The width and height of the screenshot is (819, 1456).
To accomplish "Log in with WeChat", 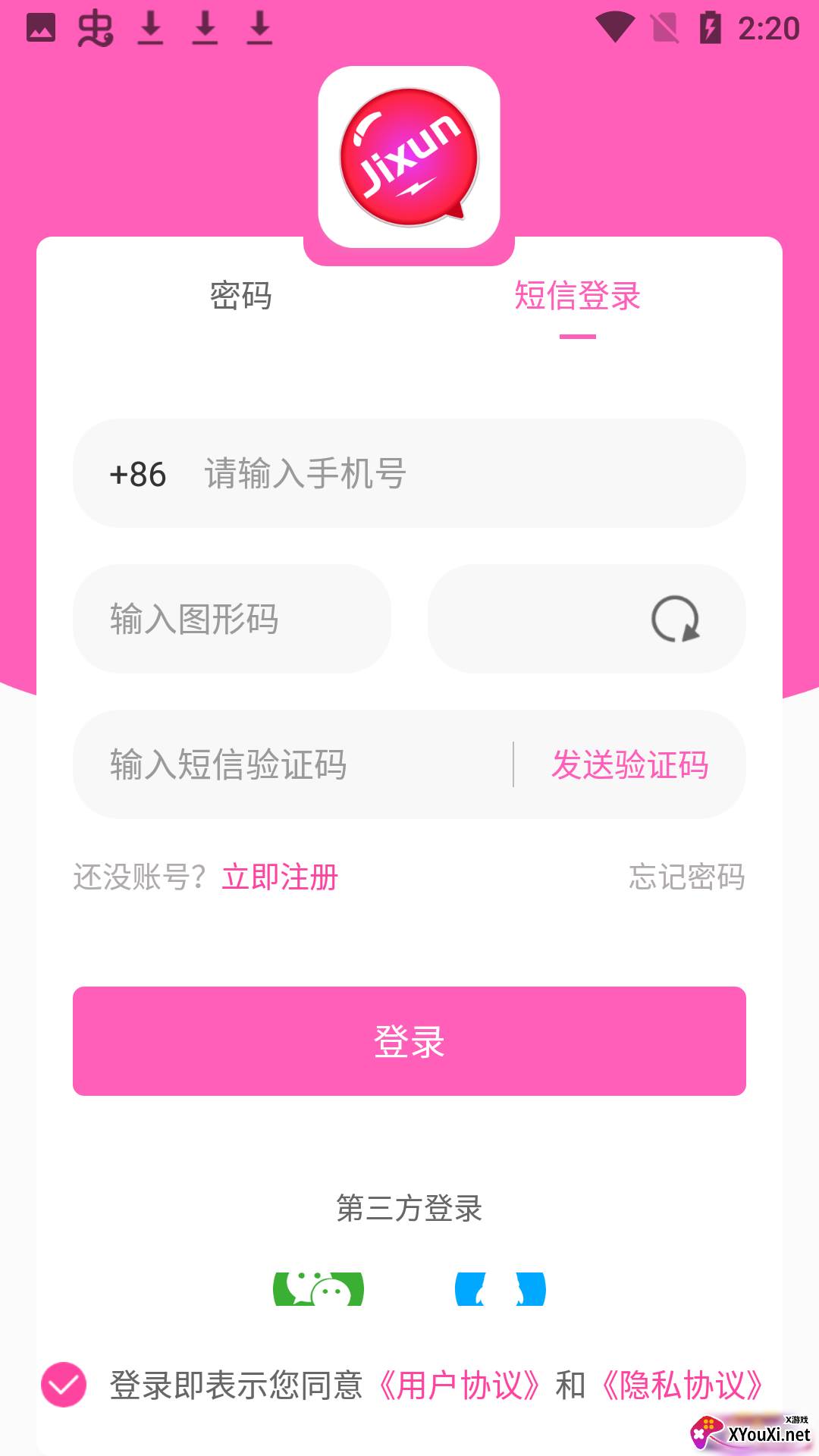I will pyautogui.click(x=318, y=1289).
